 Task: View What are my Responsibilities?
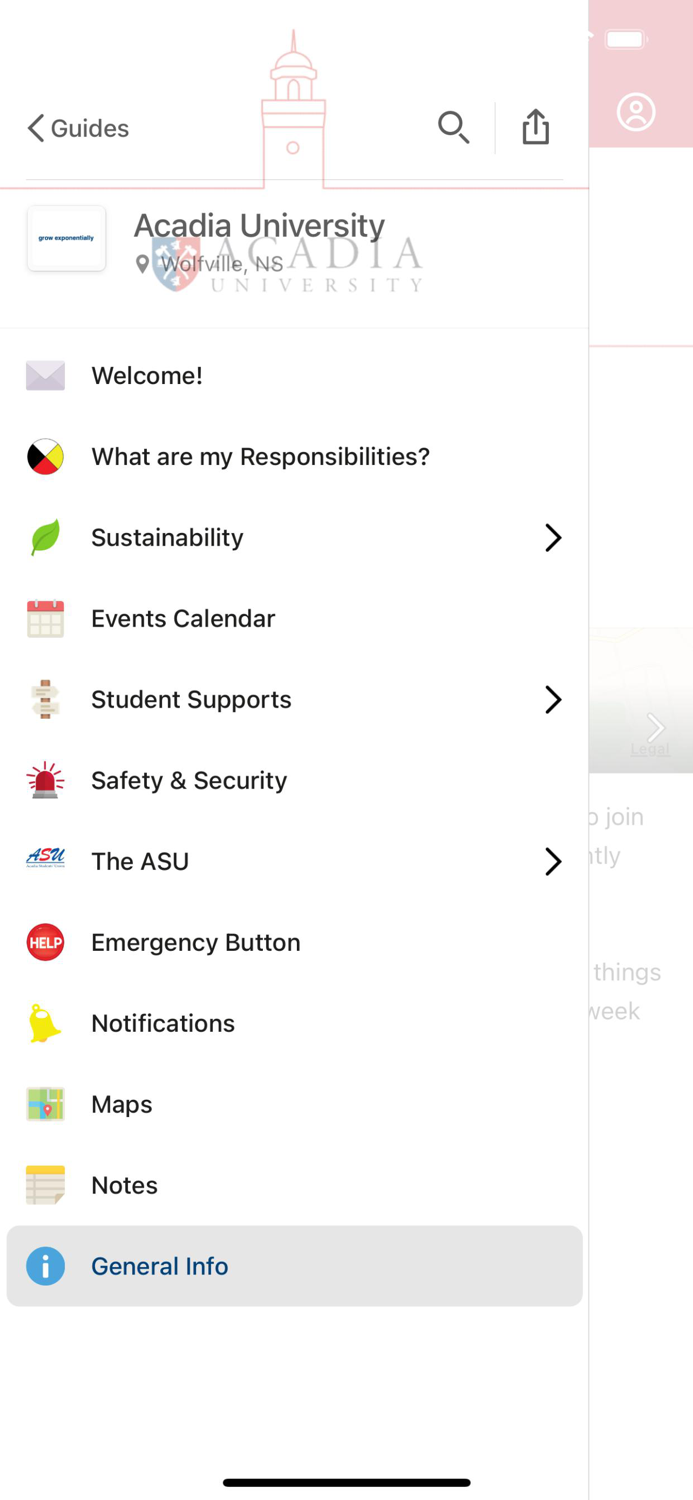pyautogui.click(x=260, y=457)
